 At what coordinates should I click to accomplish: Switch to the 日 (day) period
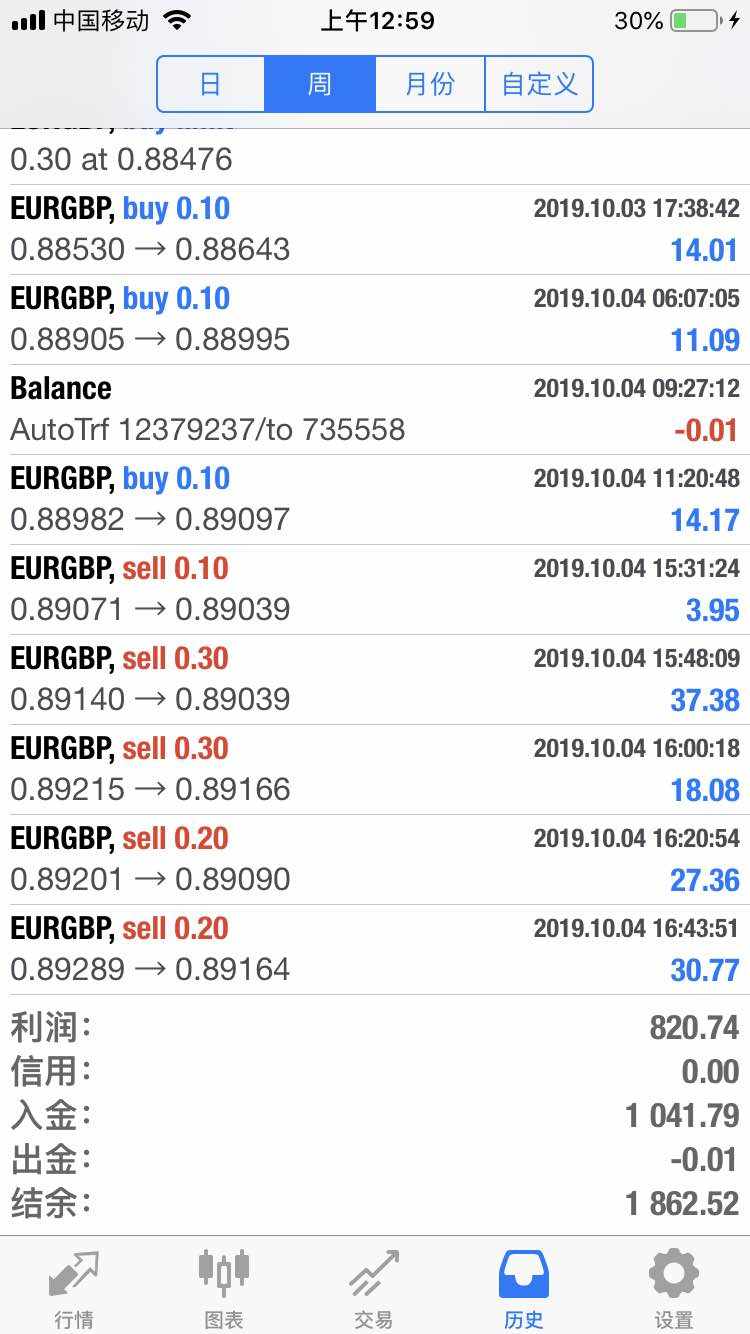pyautogui.click(x=210, y=84)
